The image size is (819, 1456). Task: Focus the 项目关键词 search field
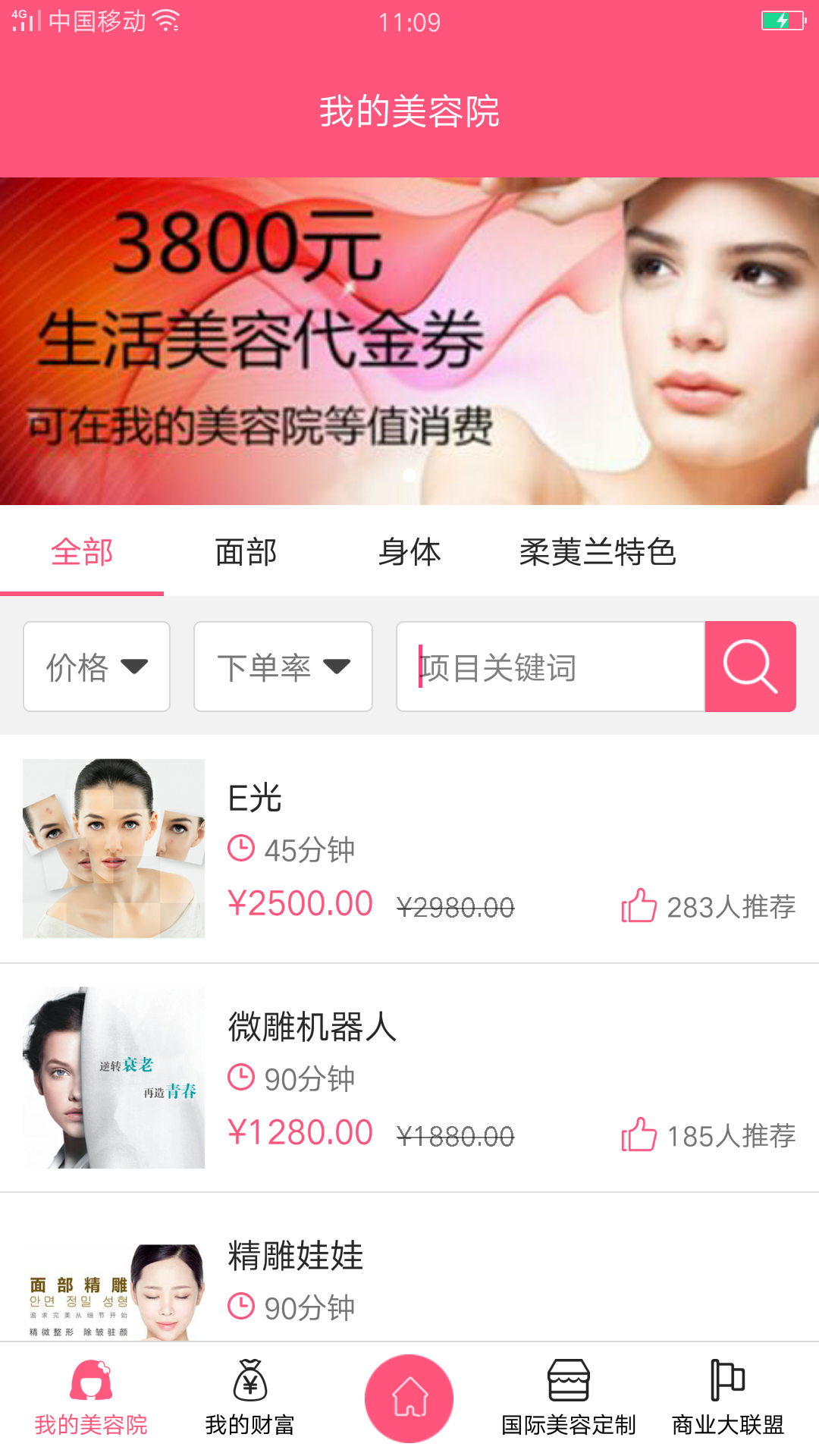(x=551, y=667)
